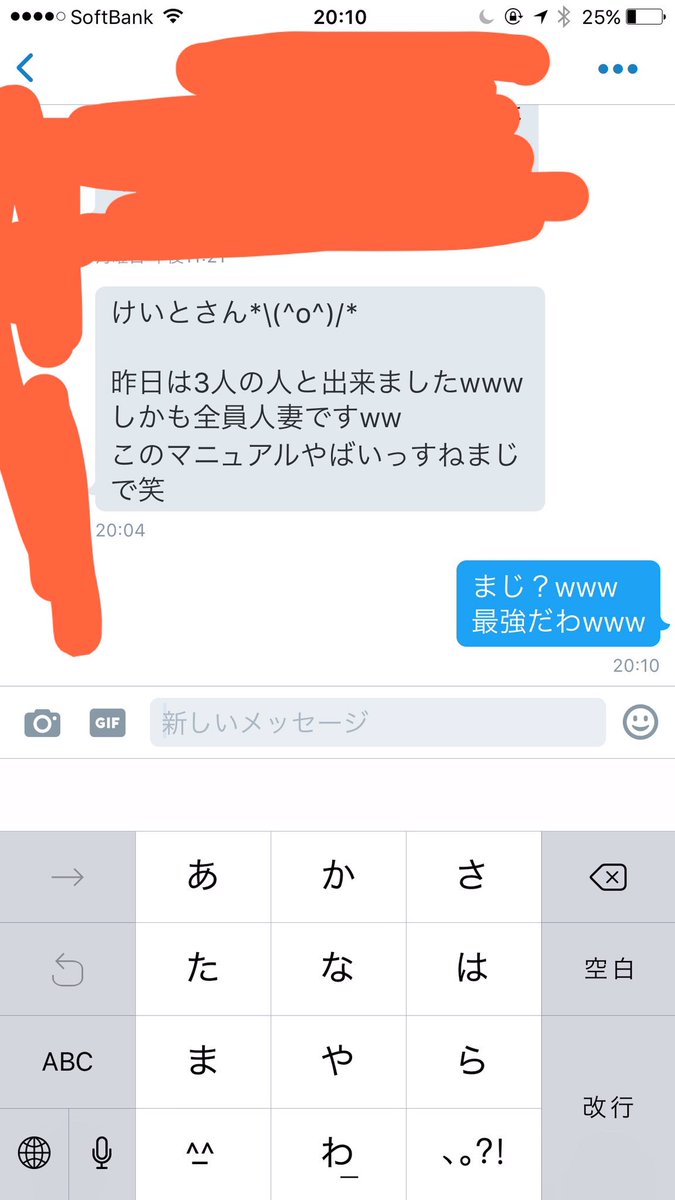Tap the 改行 return key

(x=608, y=1107)
